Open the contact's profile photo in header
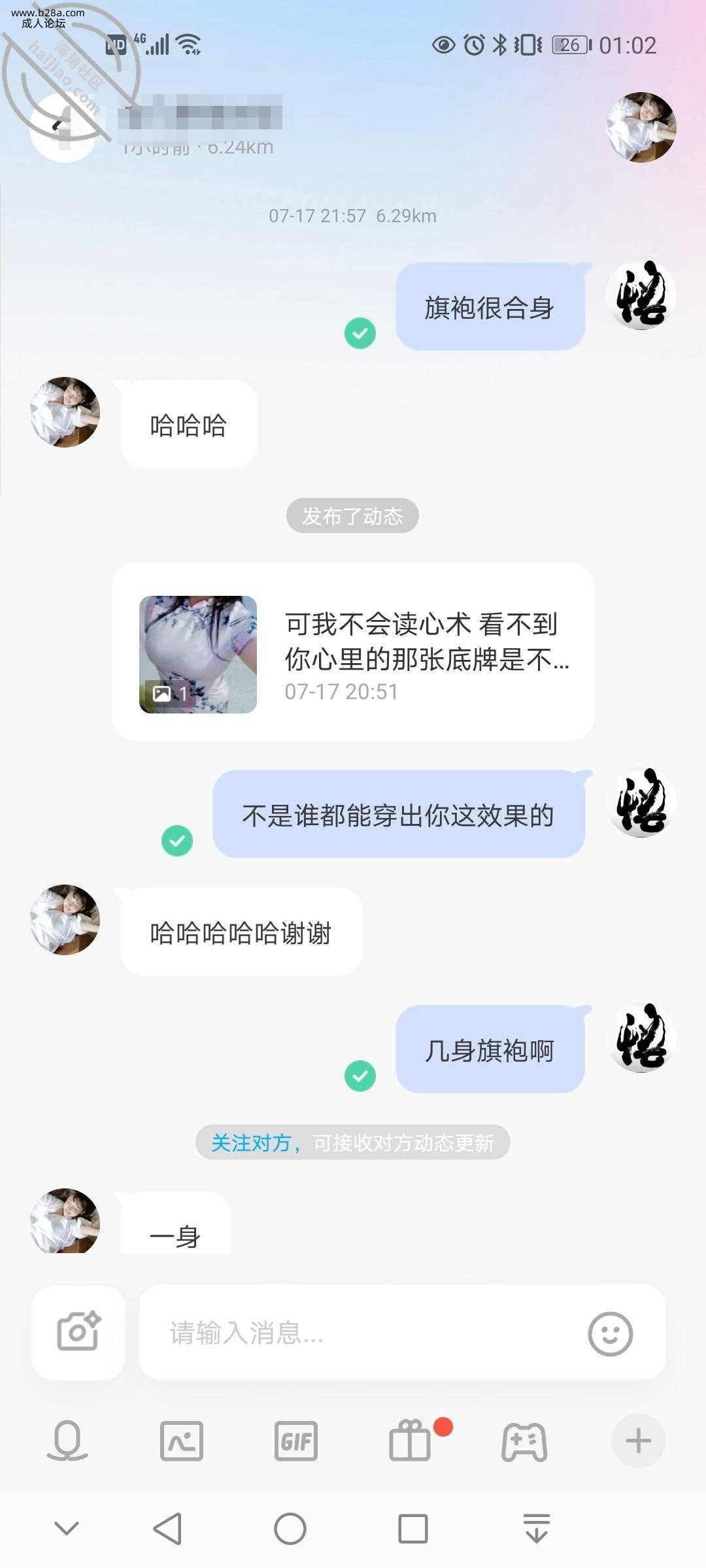The height and width of the screenshot is (1568, 706). pos(641,127)
